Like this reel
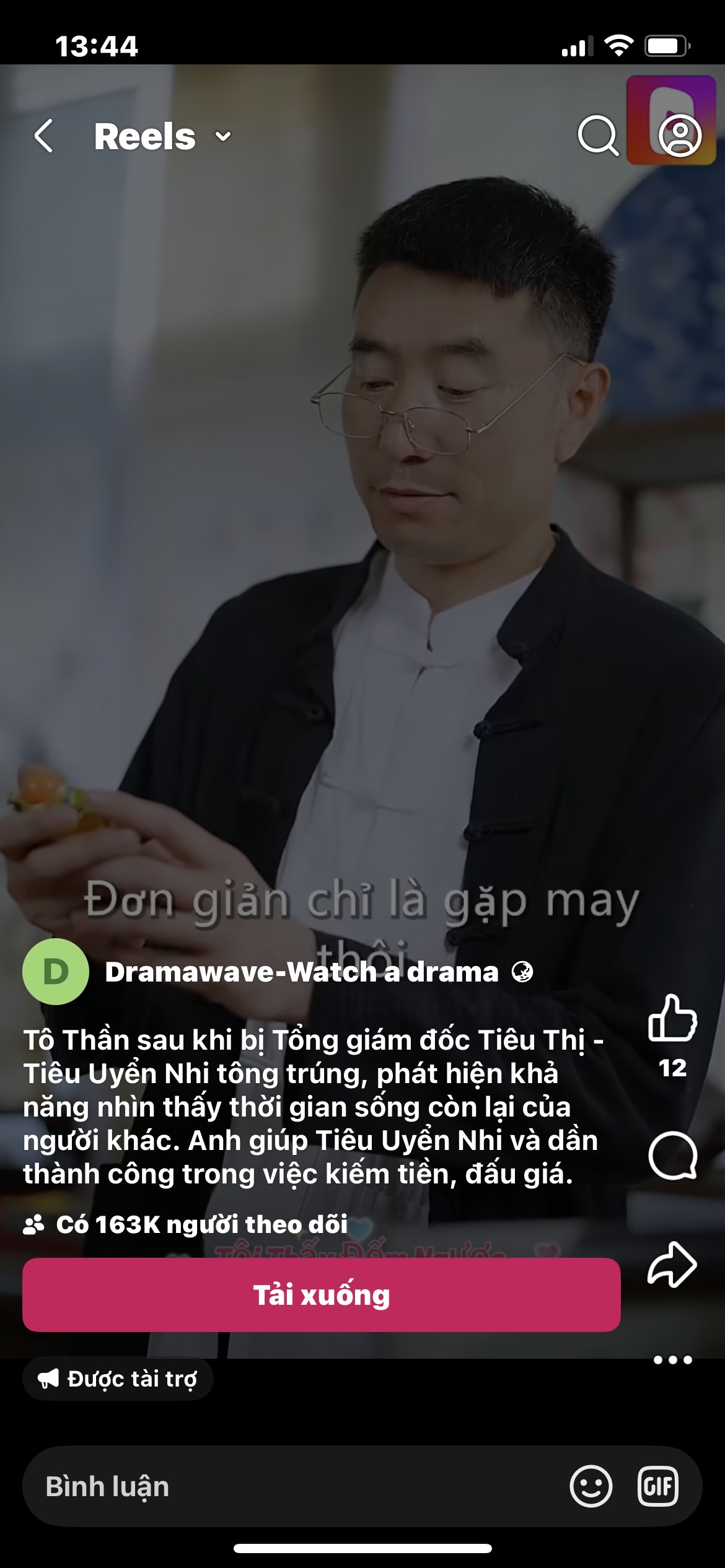 [672, 1019]
